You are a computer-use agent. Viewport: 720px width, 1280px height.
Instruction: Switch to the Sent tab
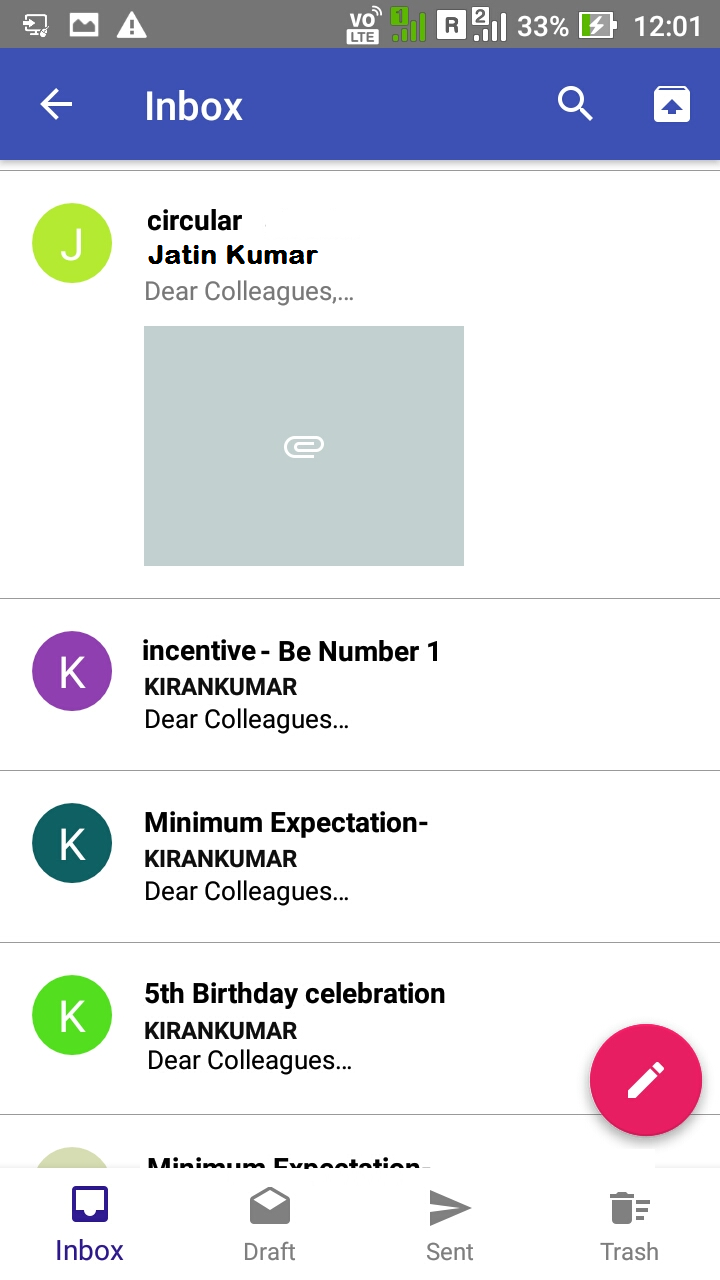(x=450, y=1224)
